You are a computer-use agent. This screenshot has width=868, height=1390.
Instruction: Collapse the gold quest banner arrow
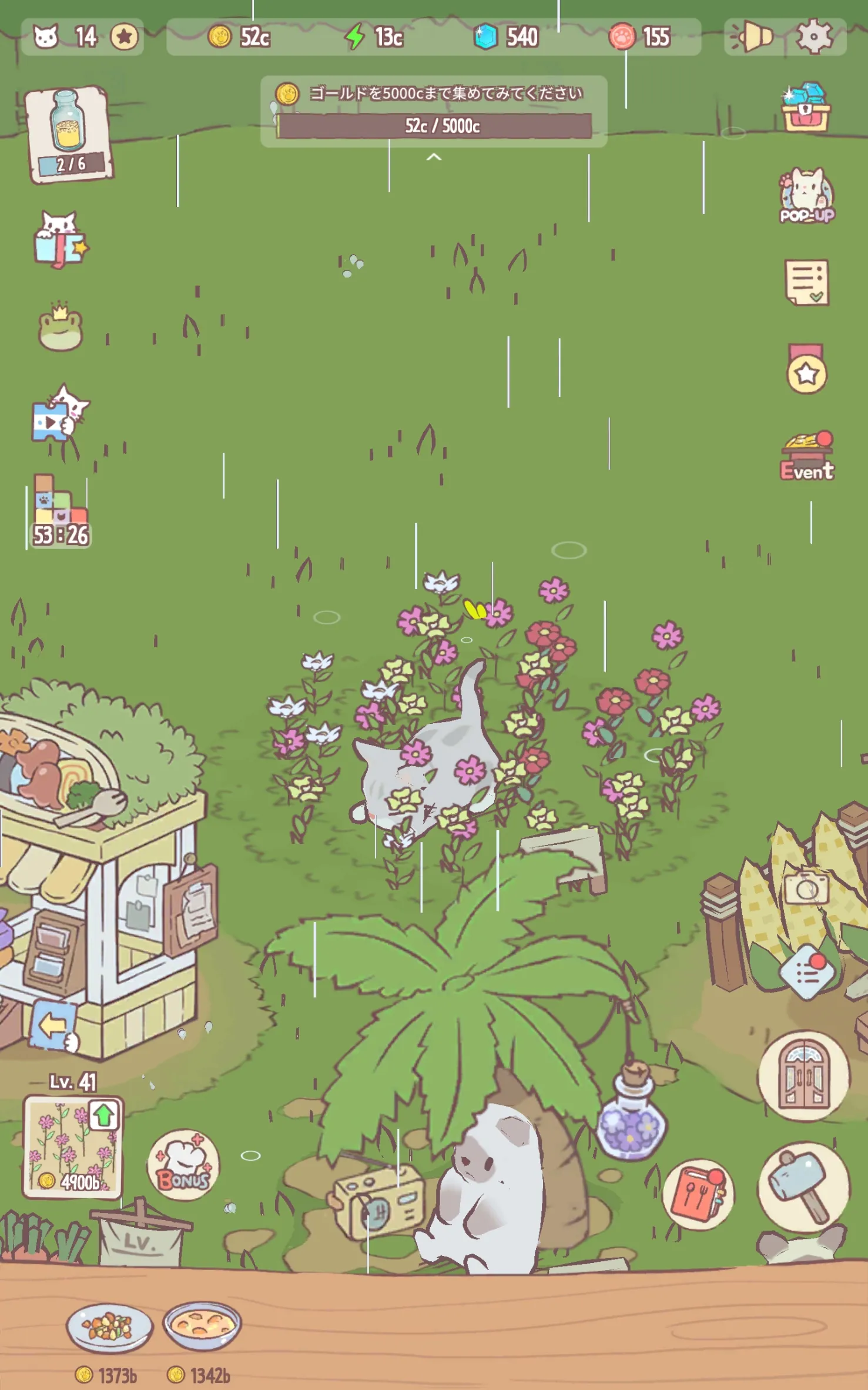click(x=434, y=157)
